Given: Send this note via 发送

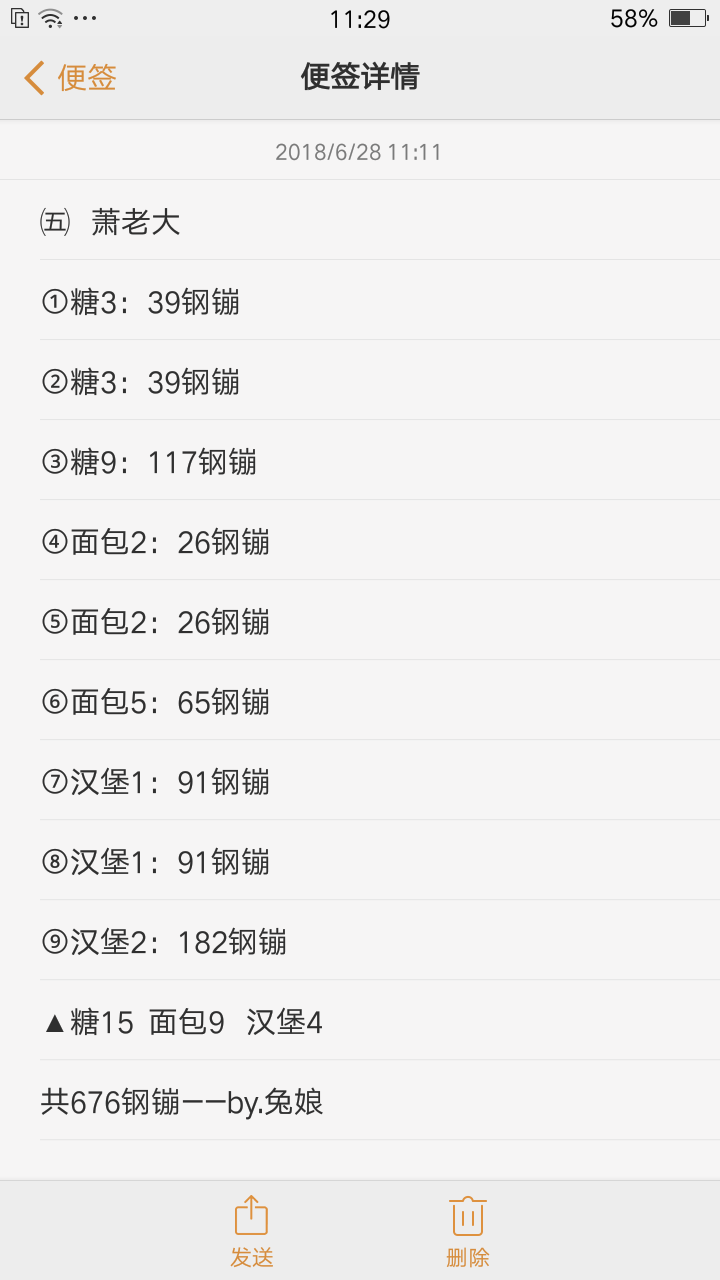Looking at the screenshot, I should (252, 1231).
